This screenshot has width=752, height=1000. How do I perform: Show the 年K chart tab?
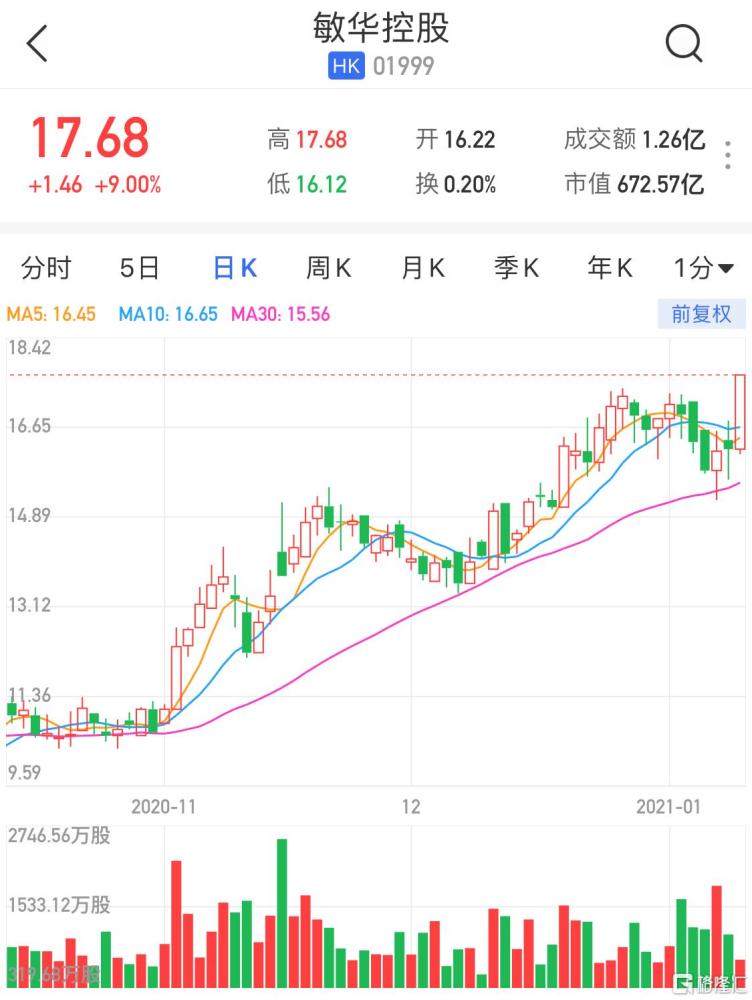coord(610,268)
